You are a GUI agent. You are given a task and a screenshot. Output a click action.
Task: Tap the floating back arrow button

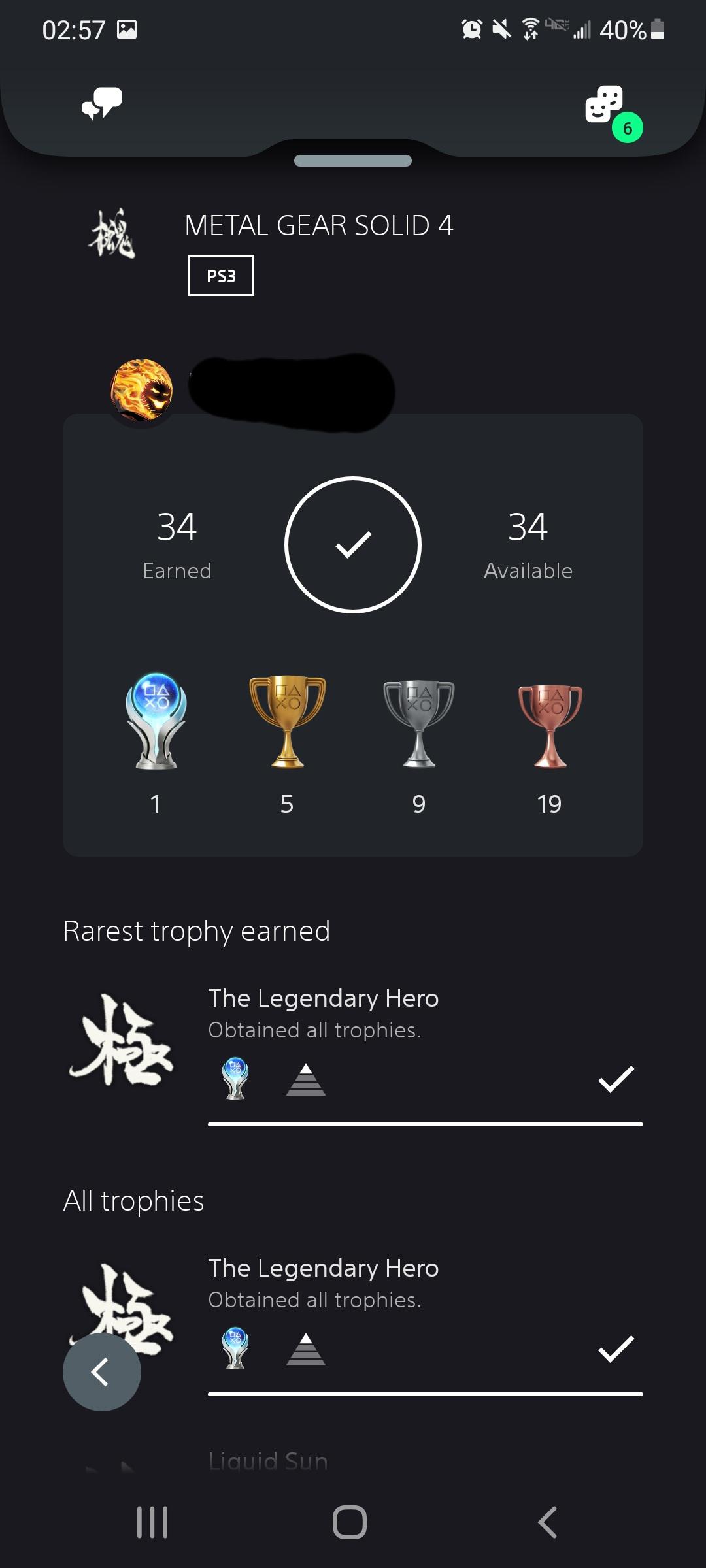coord(101,1371)
